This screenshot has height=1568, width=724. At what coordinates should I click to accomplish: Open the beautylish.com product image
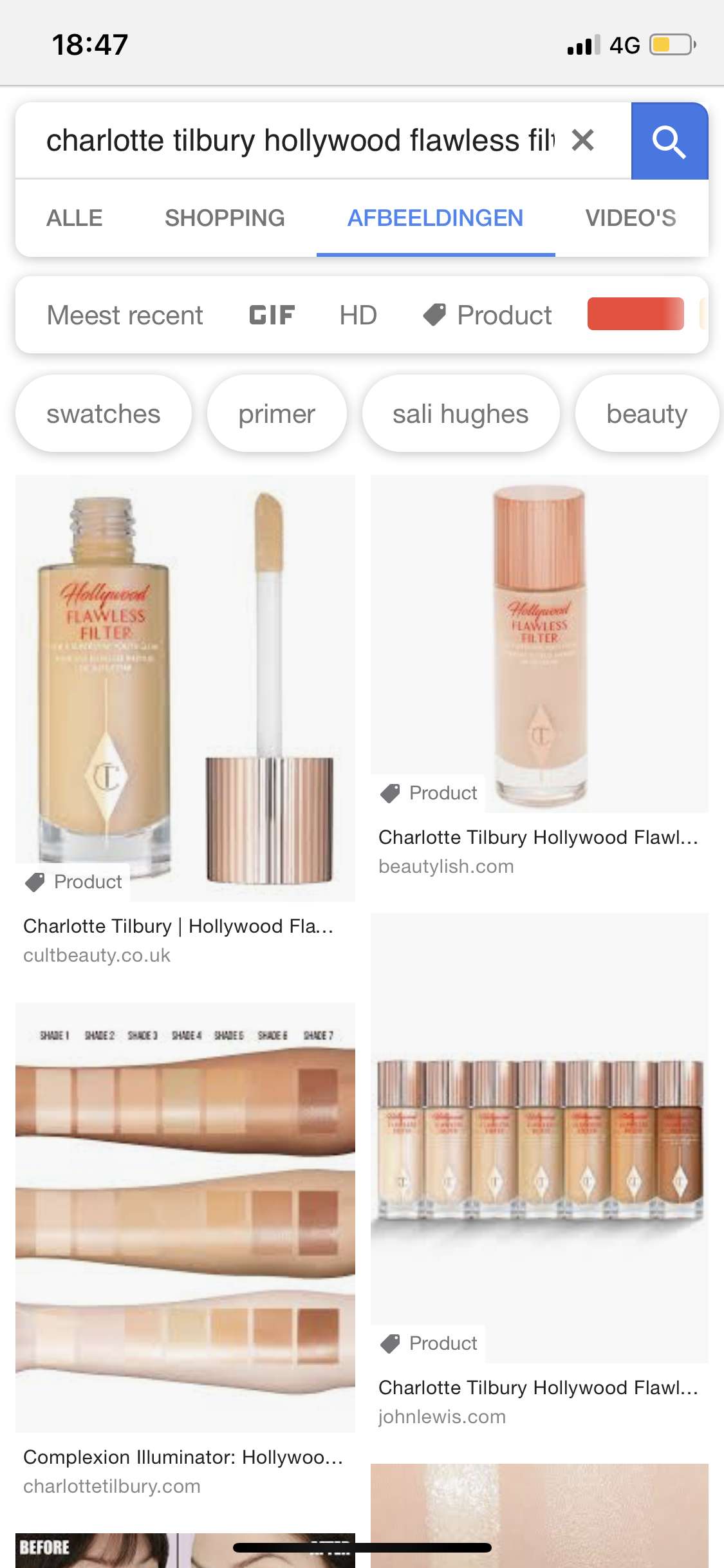pyautogui.click(x=539, y=644)
